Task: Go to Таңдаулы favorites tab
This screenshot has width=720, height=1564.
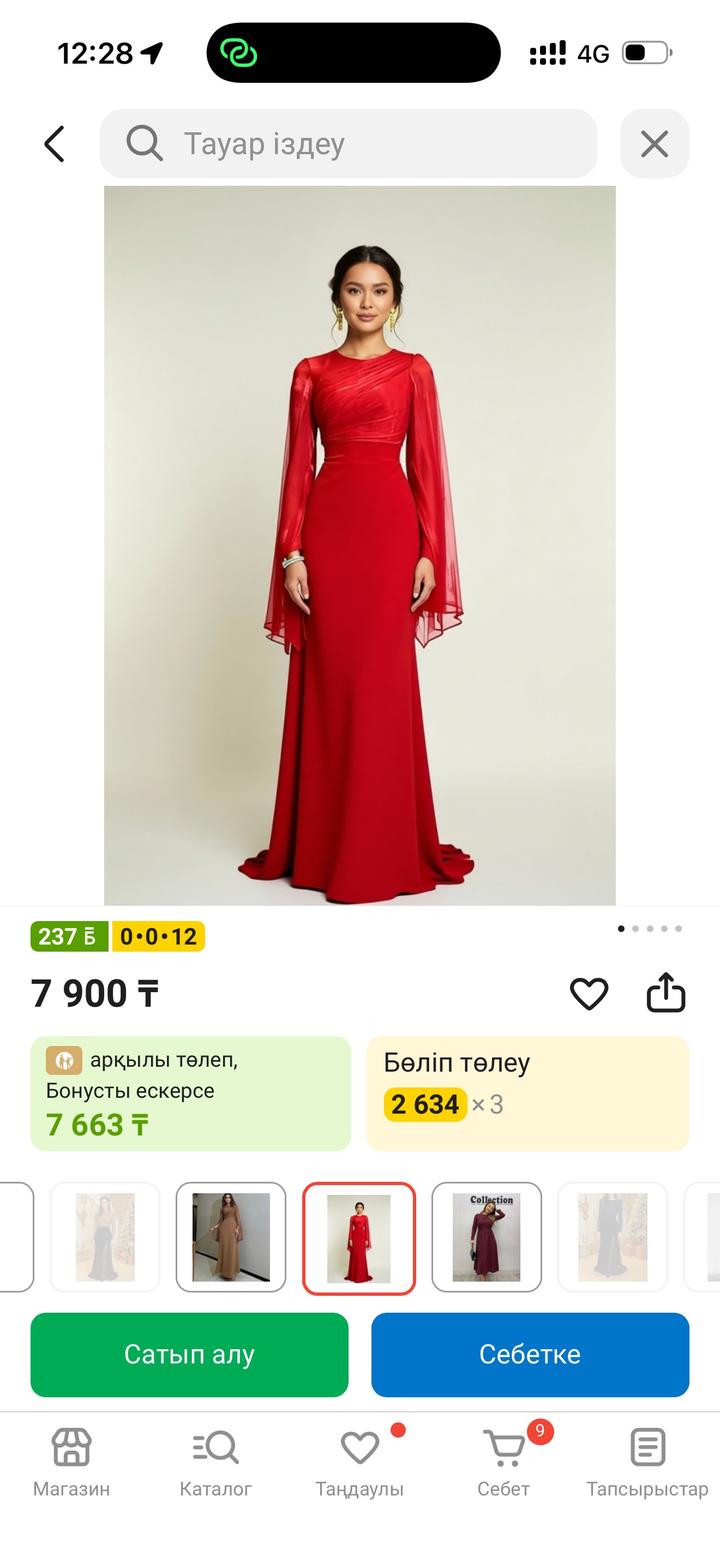Action: (x=359, y=1461)
